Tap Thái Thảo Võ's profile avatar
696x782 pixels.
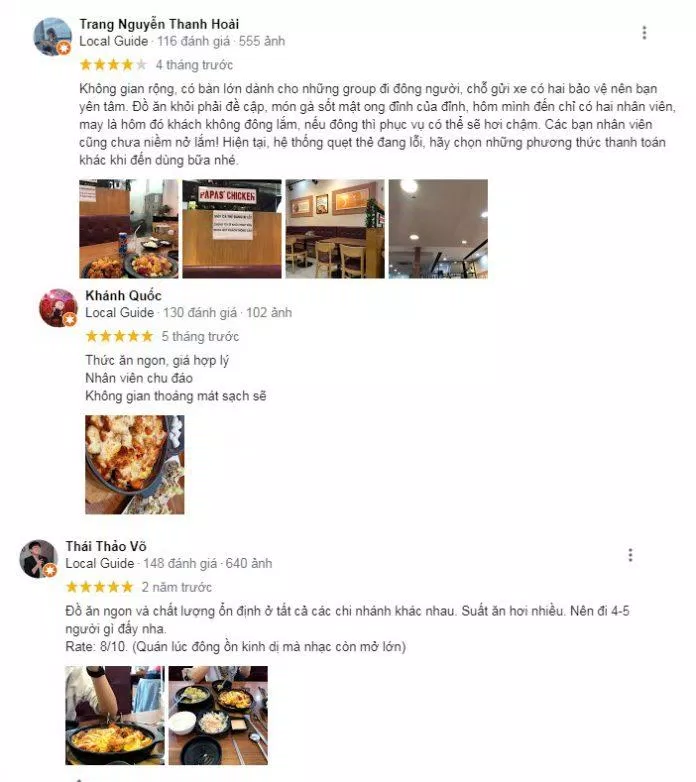38,558
